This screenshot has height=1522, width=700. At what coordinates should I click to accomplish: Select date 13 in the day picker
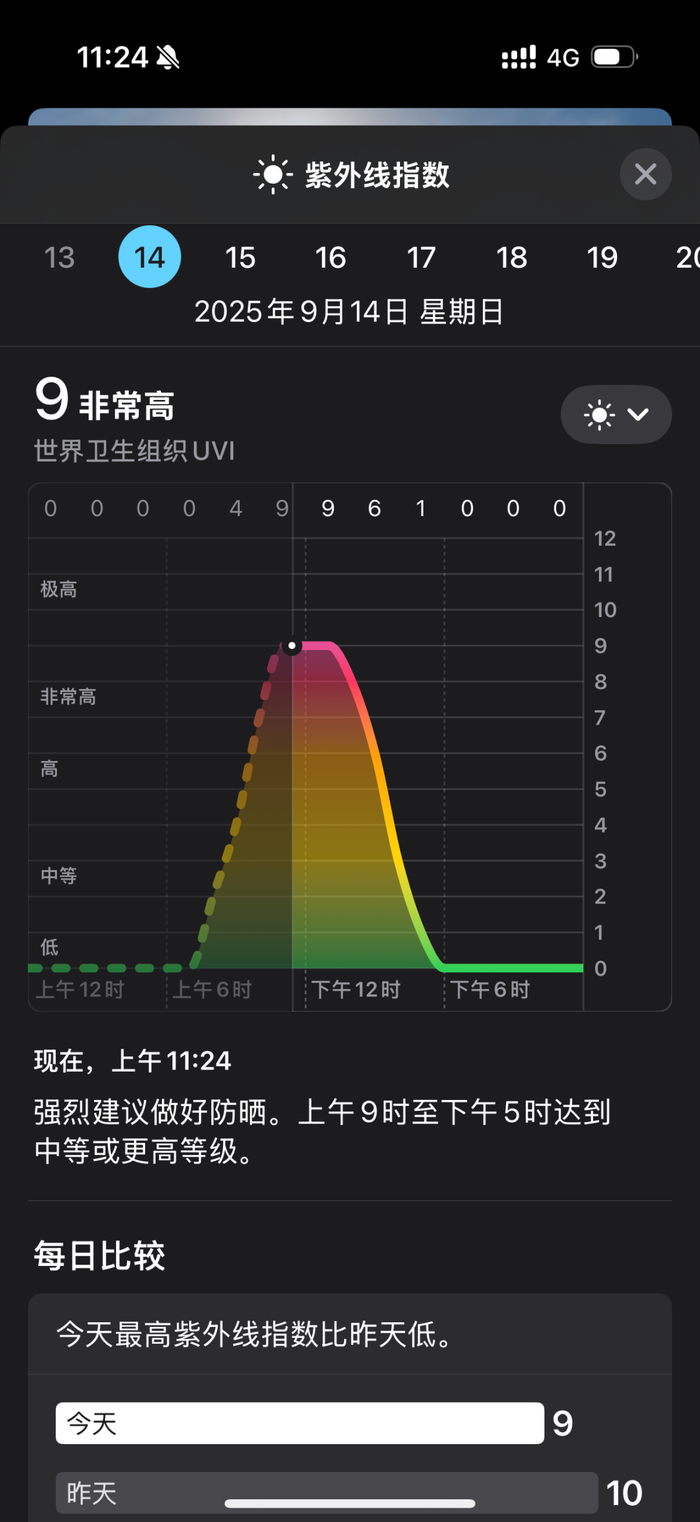pos(59,257)
